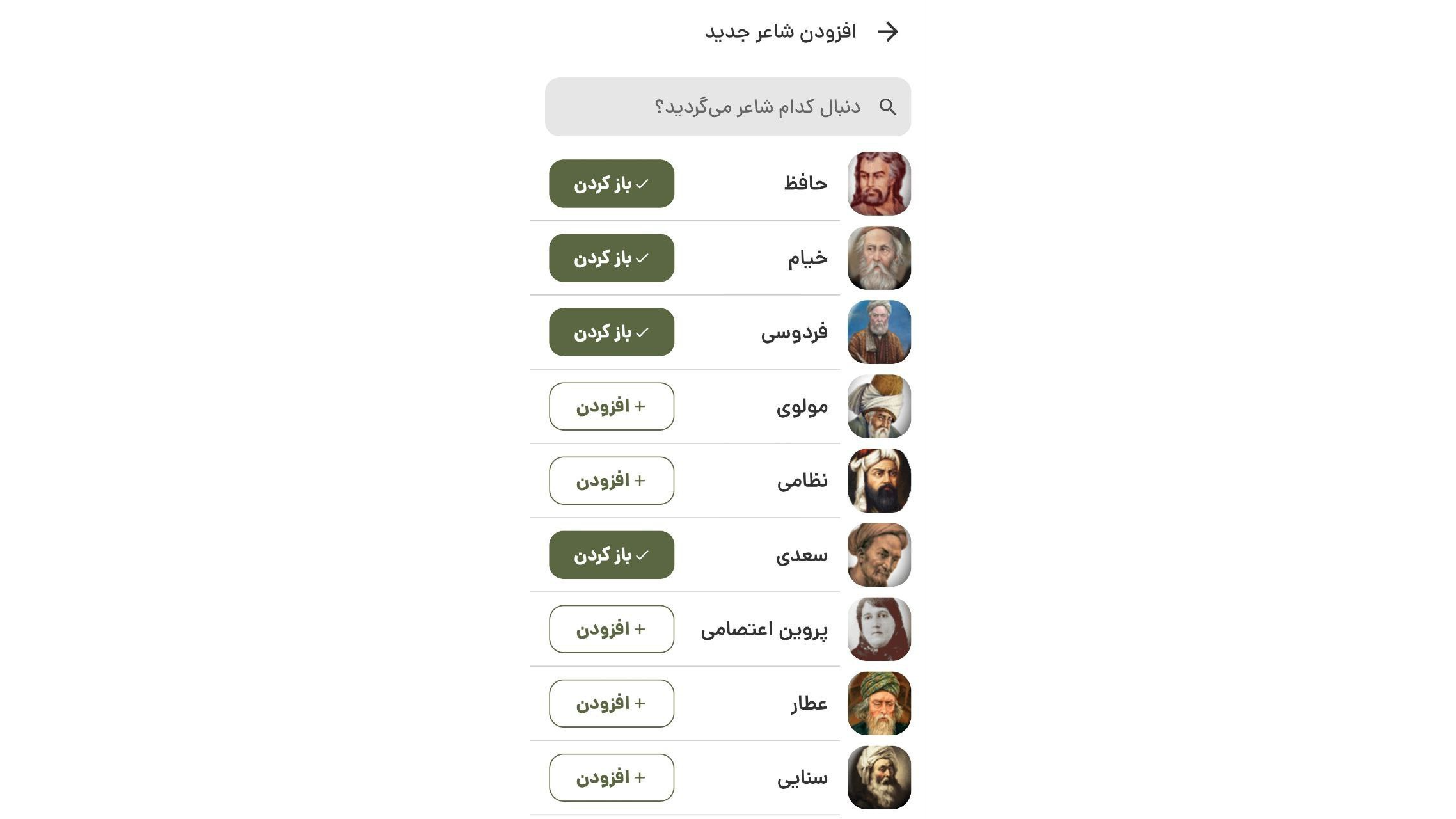Open Saadi with the باز کردن button
Viewport: 1456px width, 819px height.
point(611,555)
